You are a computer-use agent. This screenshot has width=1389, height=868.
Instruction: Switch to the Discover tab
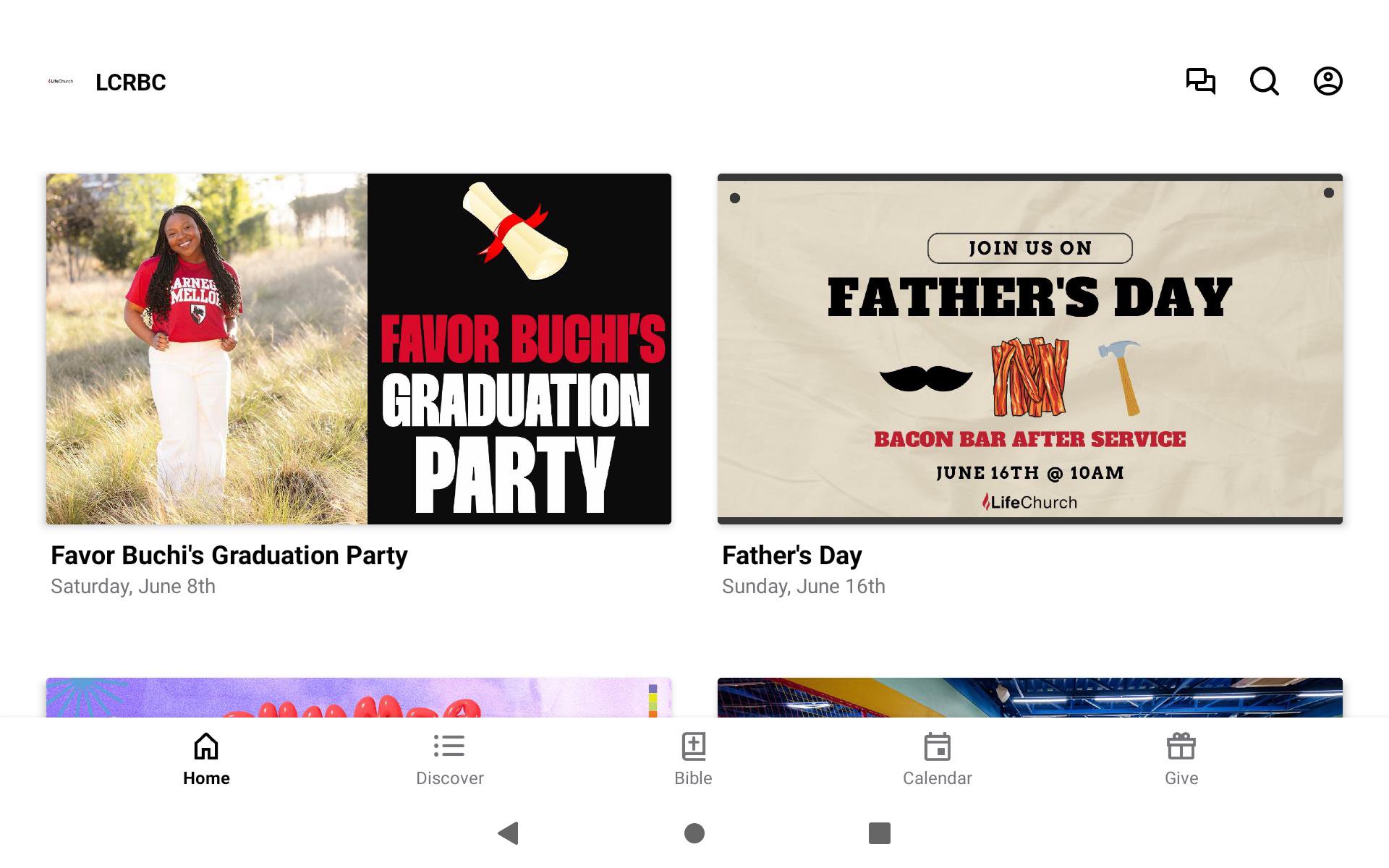click(x=449, y=759)
